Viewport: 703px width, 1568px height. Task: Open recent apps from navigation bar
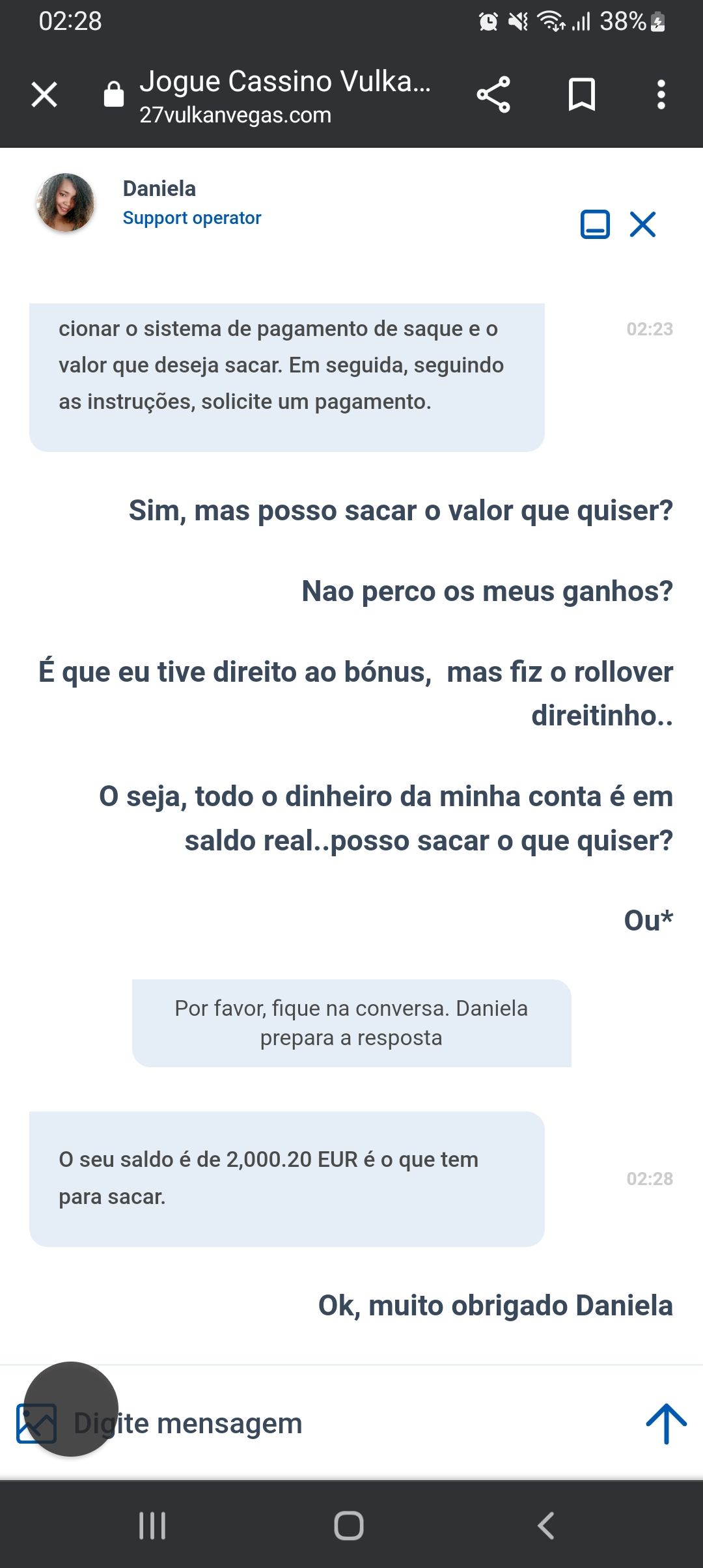(x=152, y=1525)
